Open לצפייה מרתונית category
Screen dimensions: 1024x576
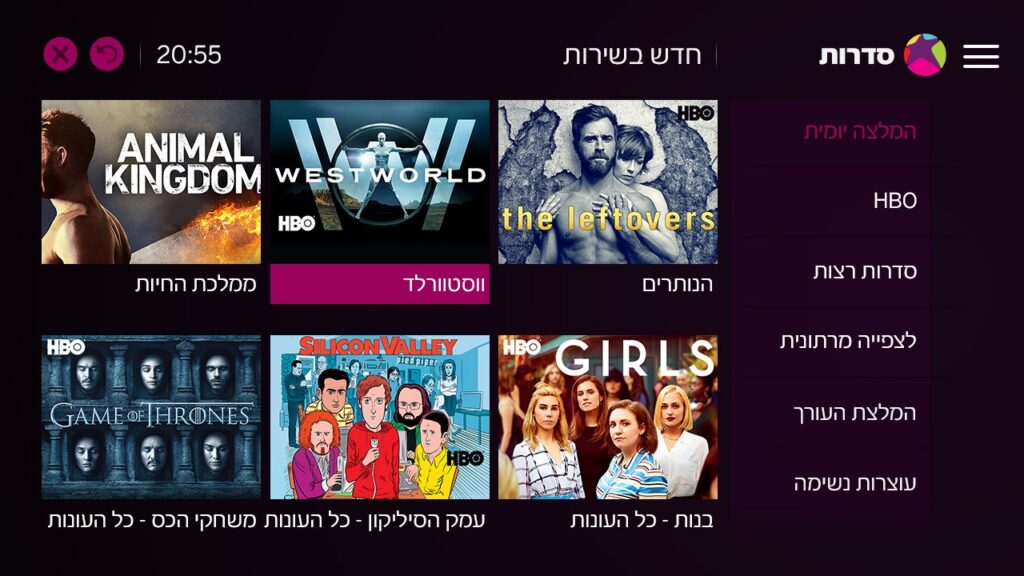[x=848, y=341]
